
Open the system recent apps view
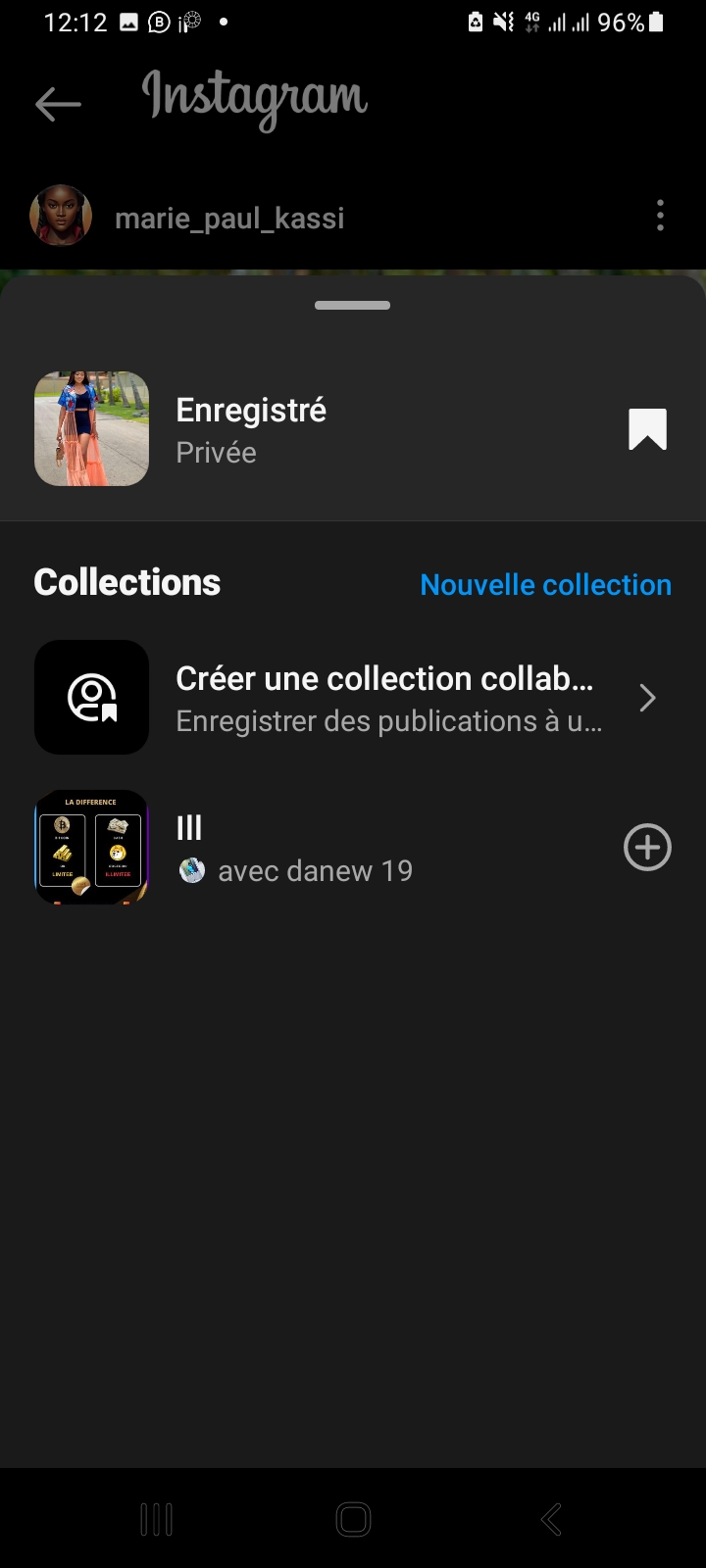[x=157, y=1520]
